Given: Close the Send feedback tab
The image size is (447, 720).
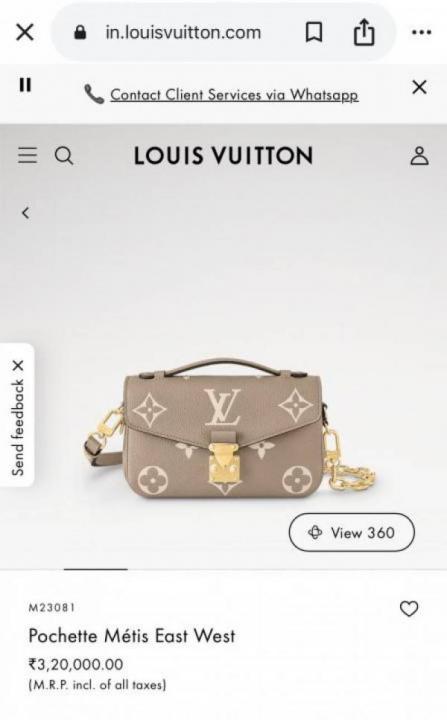Looking at the screenshot, I should pyautogui.click(x=18, y=366).
